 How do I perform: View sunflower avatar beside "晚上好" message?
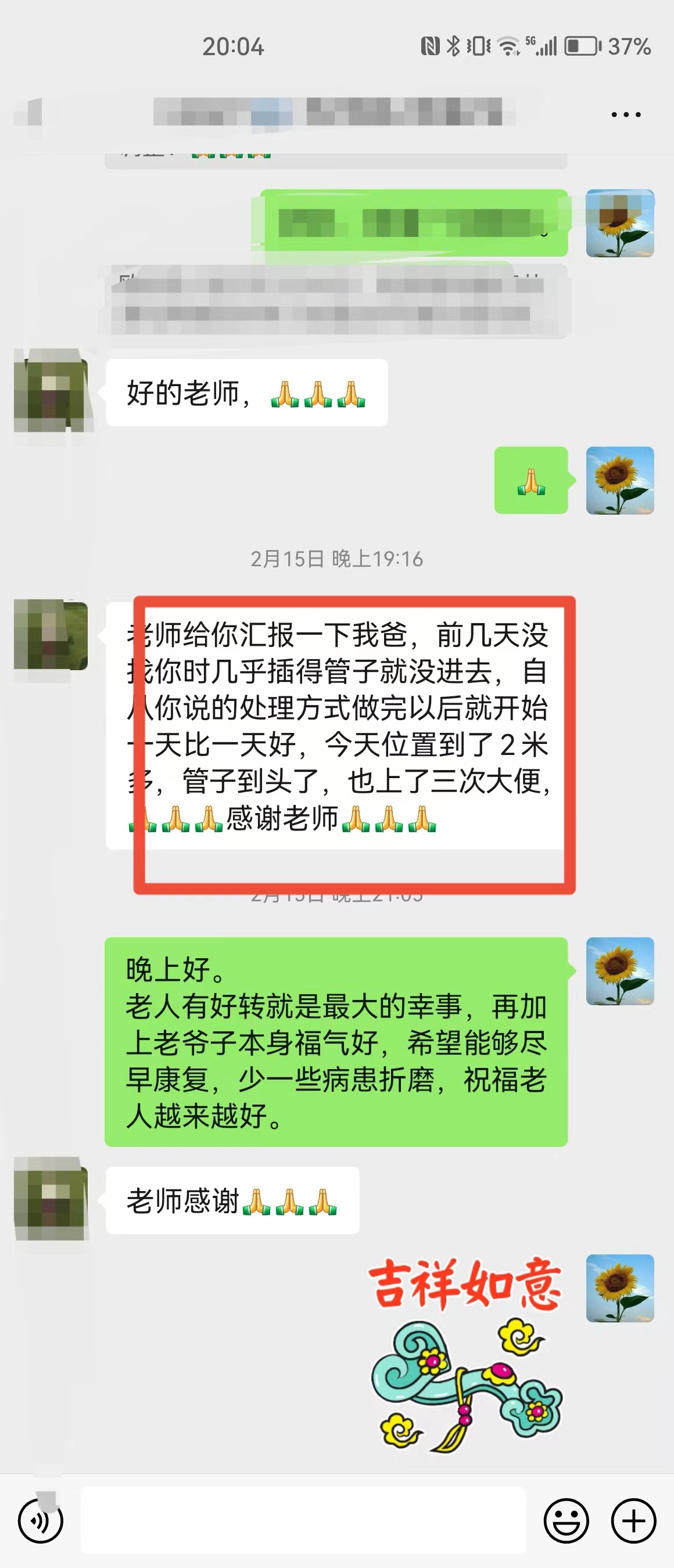coord(619,971)
